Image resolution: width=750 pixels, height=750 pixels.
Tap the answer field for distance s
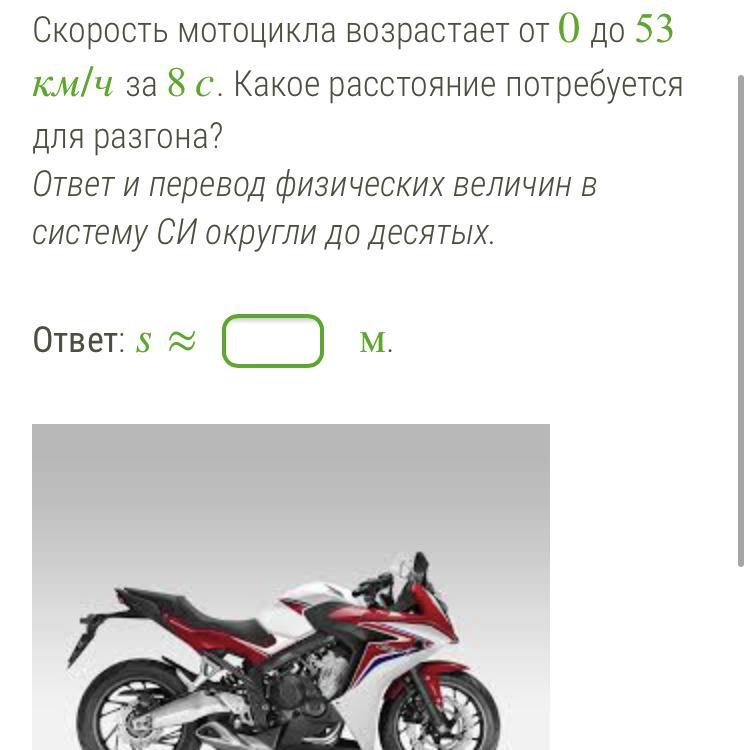pos(273,341)
